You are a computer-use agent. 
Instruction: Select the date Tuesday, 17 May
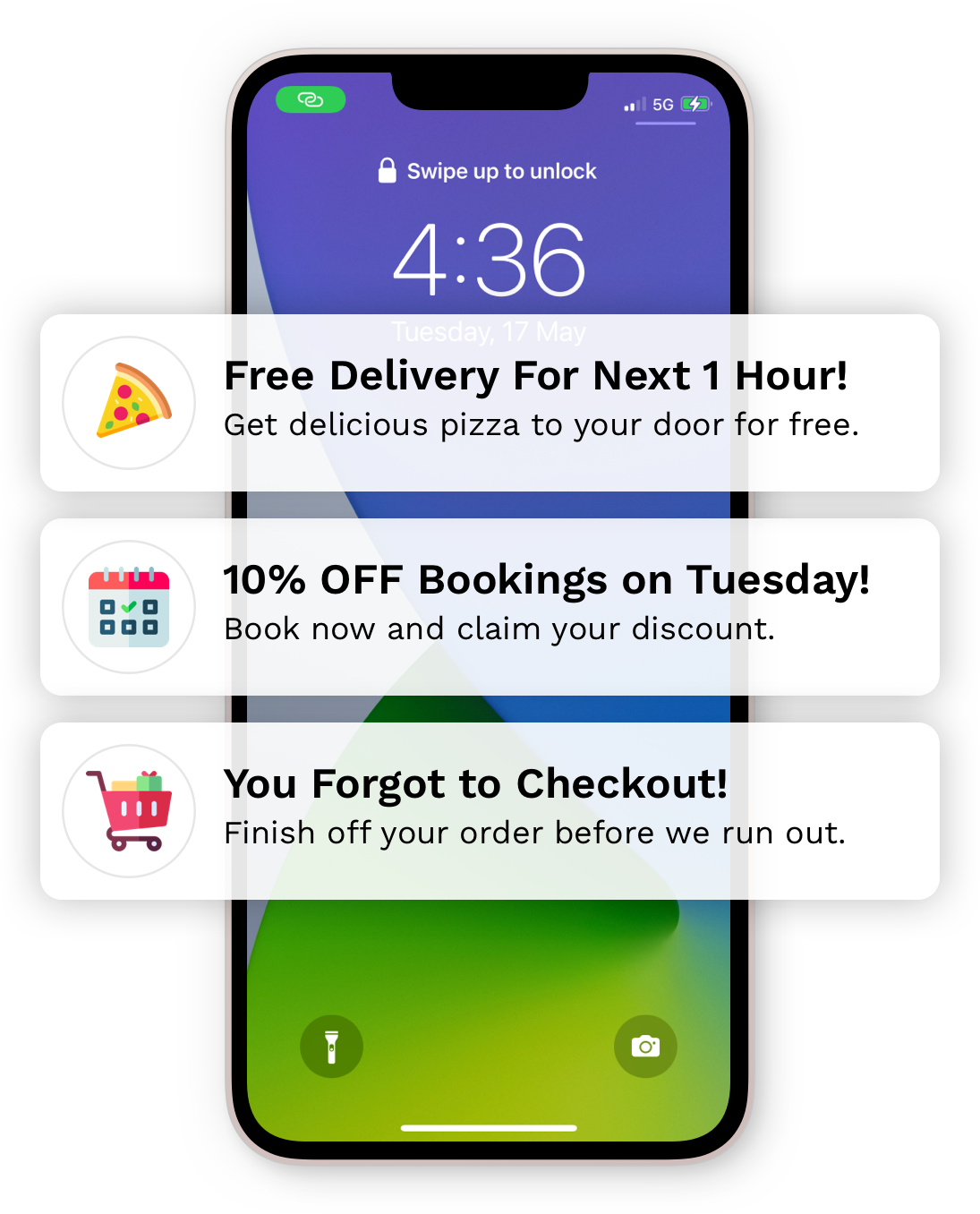pos(490,331)
